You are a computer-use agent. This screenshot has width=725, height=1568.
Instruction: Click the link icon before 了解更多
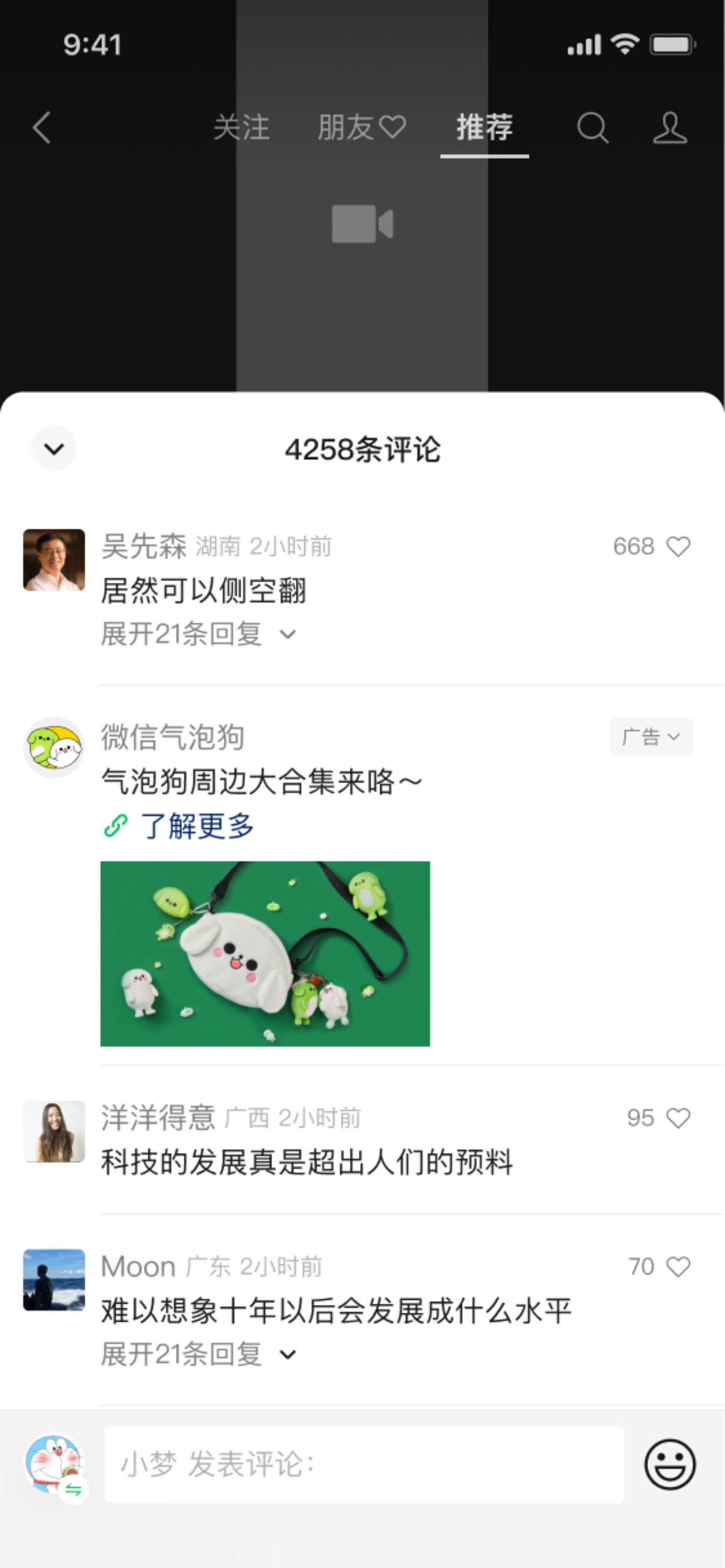[x=115, y=826]
